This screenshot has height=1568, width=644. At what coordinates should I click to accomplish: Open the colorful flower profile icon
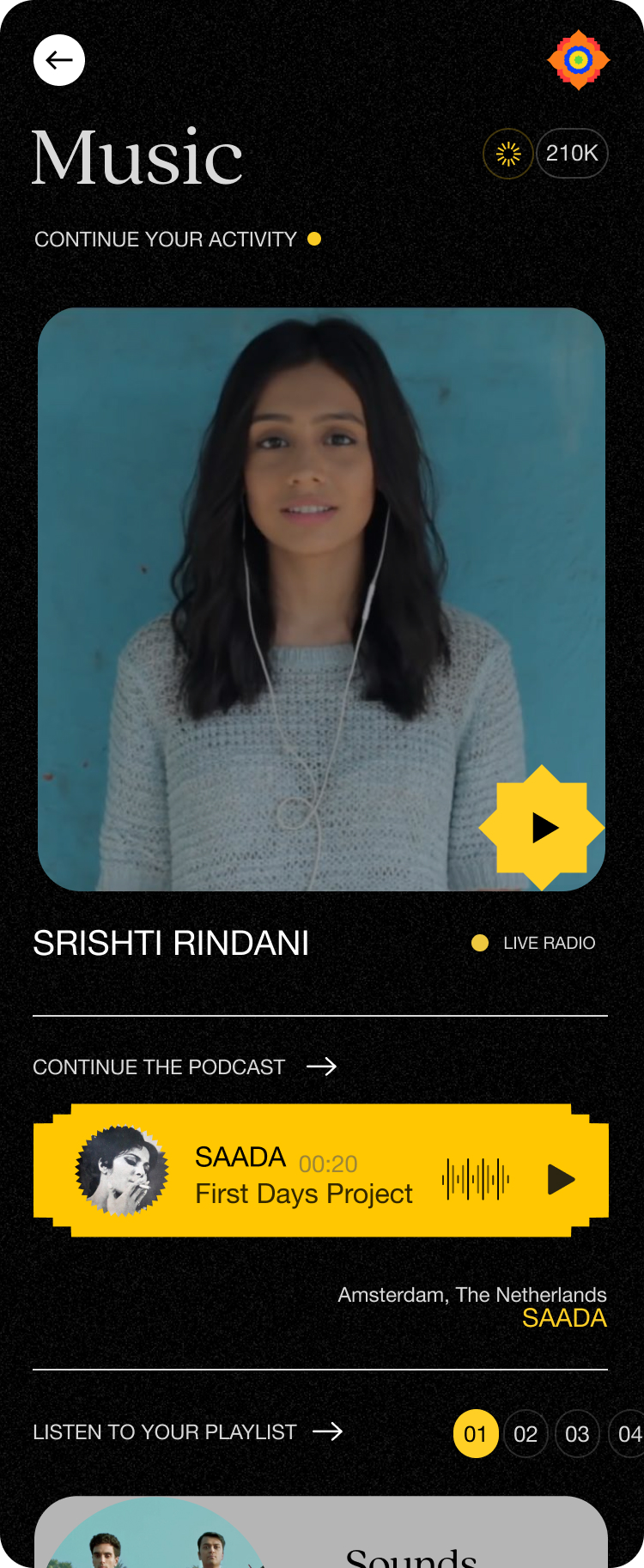pos(579,60)
